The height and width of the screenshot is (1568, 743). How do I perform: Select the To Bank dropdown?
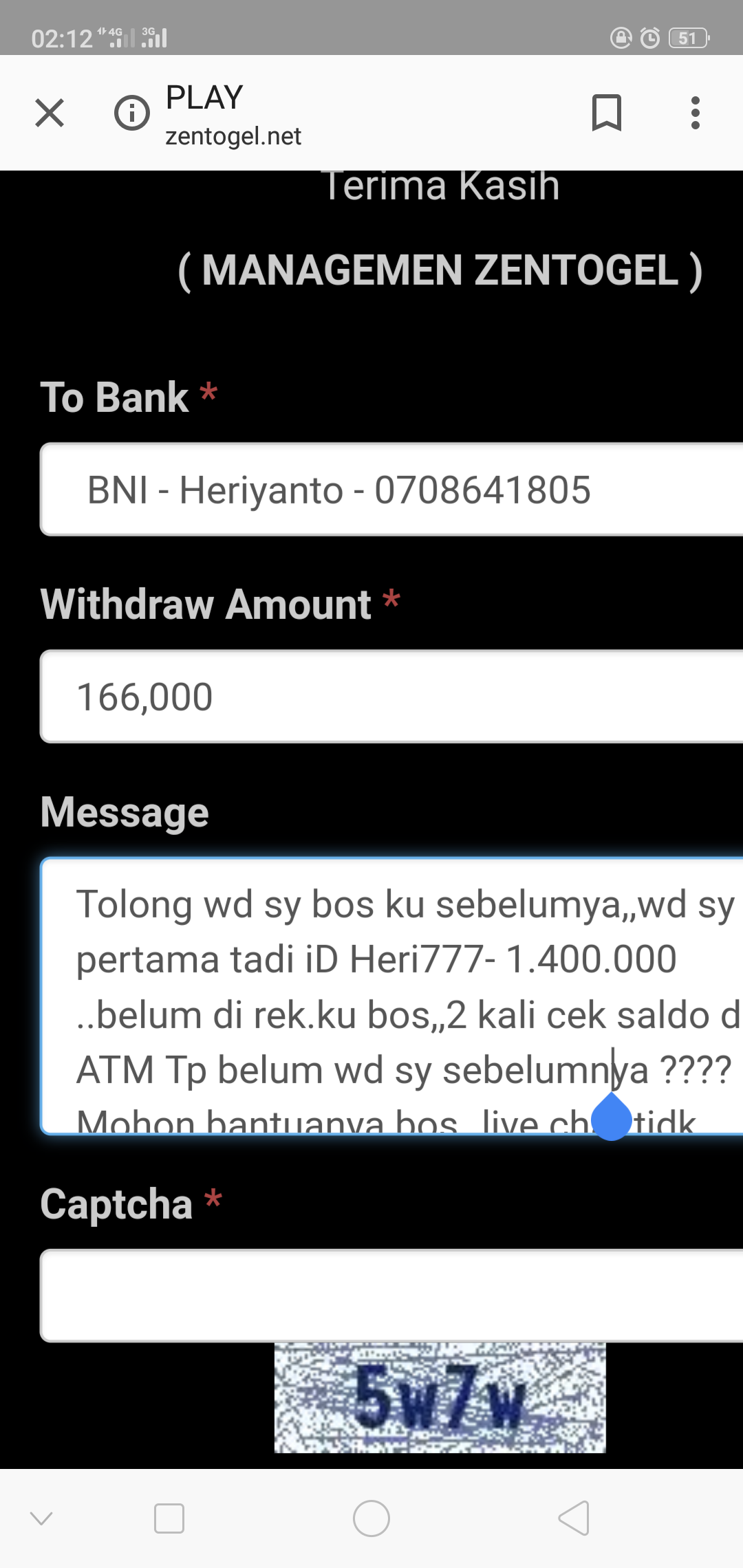[x=392, y=490]
